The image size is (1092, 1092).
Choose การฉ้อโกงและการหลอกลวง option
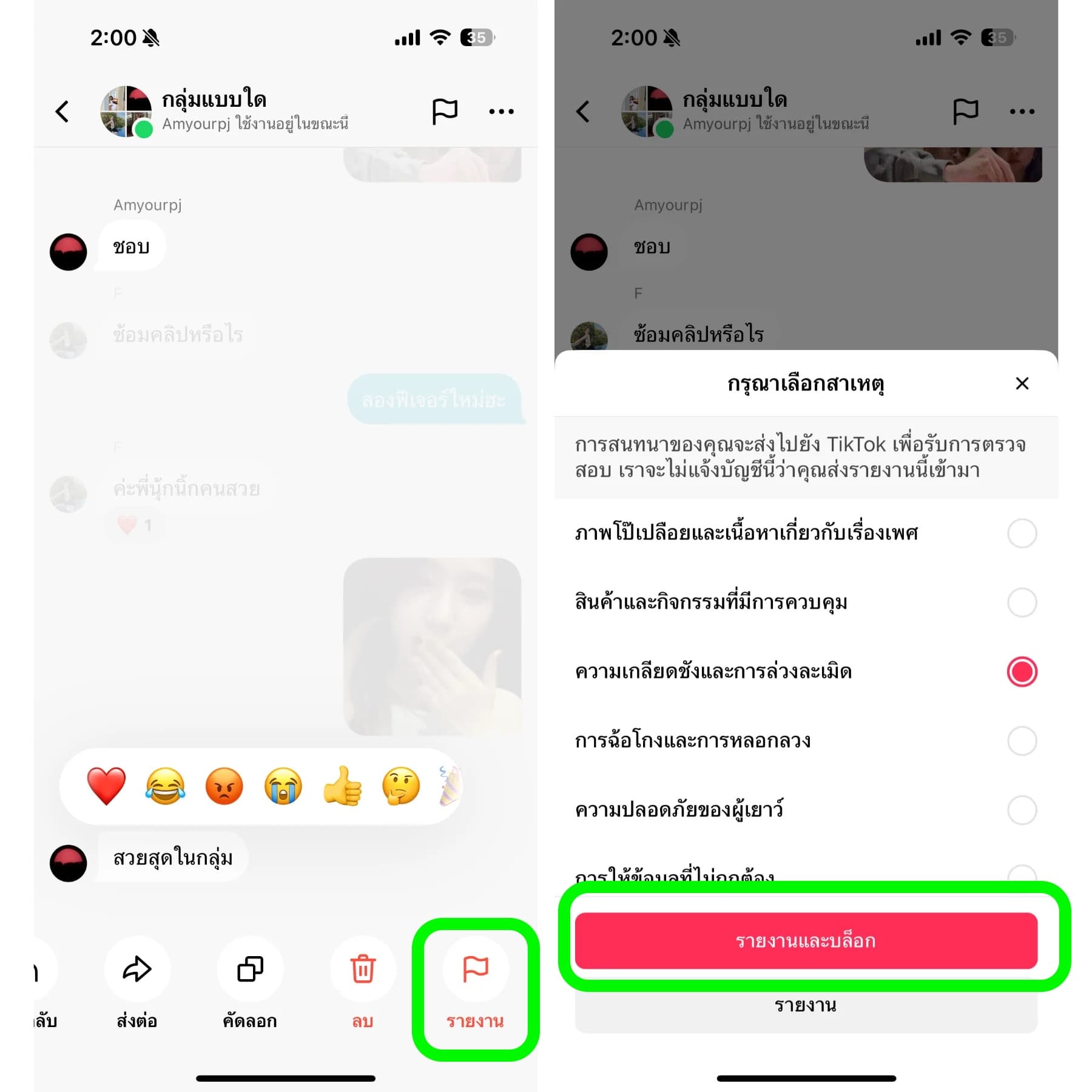click(1022, 741)
